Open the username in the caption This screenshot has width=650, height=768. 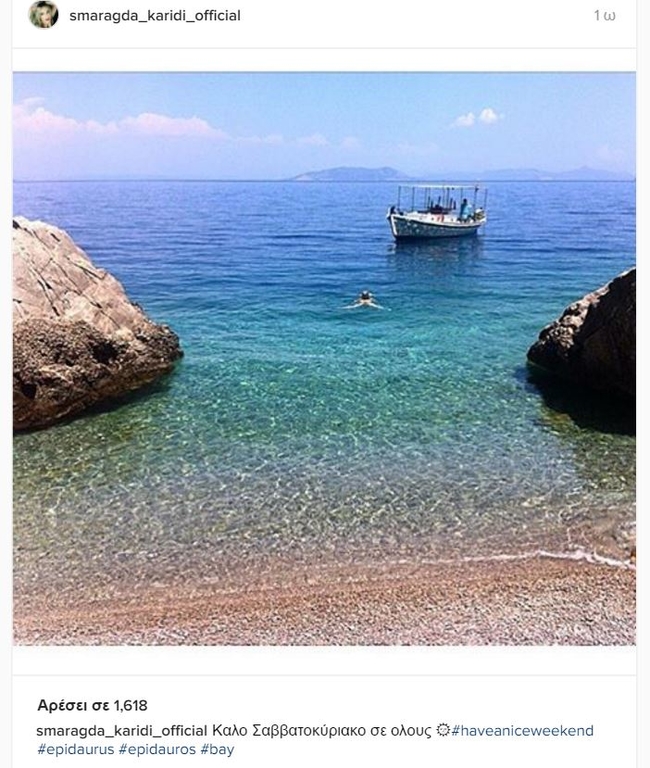(121, 731)
